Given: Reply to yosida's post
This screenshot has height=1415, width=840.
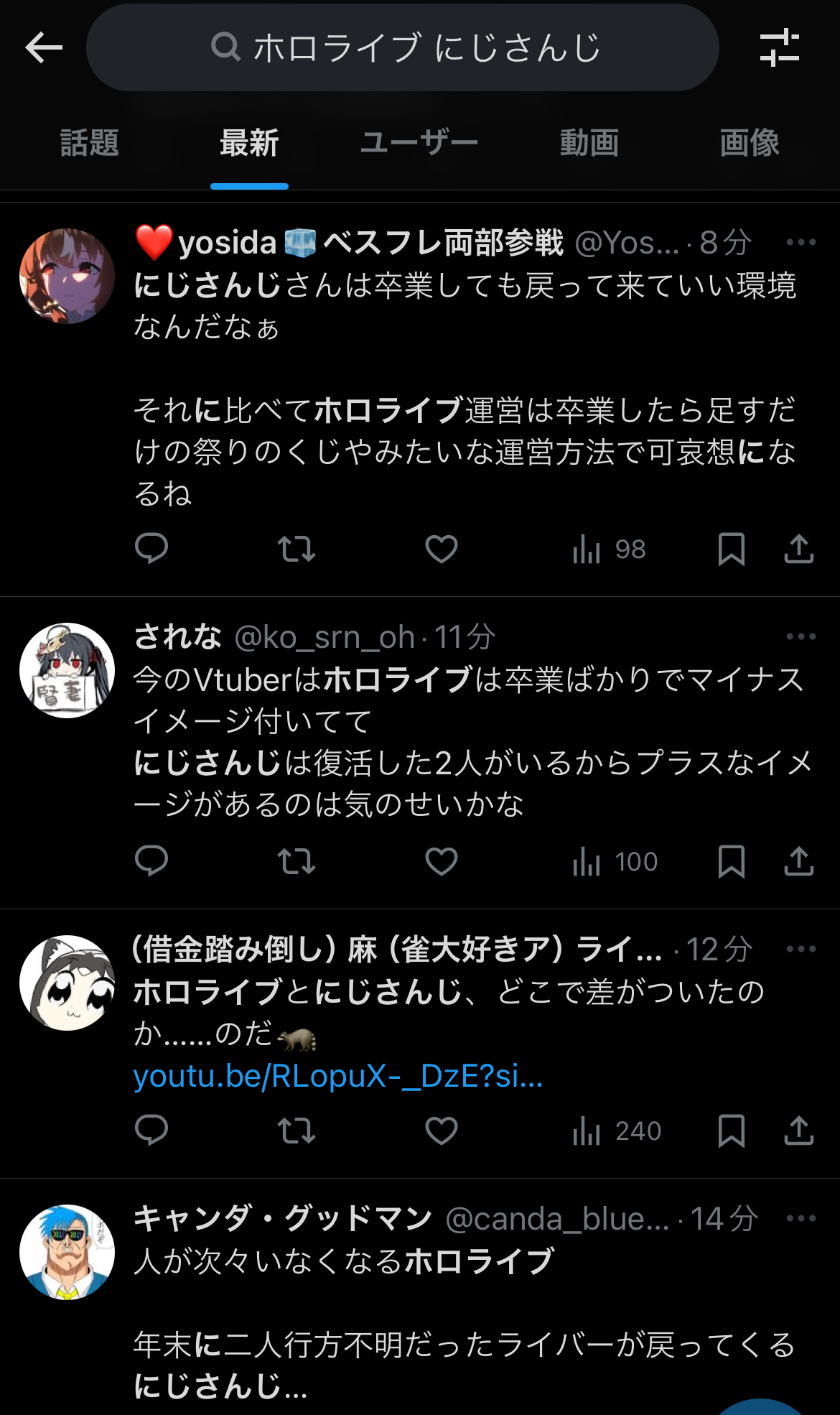Looking at the screenshot, I should click(x=151, y=549).
